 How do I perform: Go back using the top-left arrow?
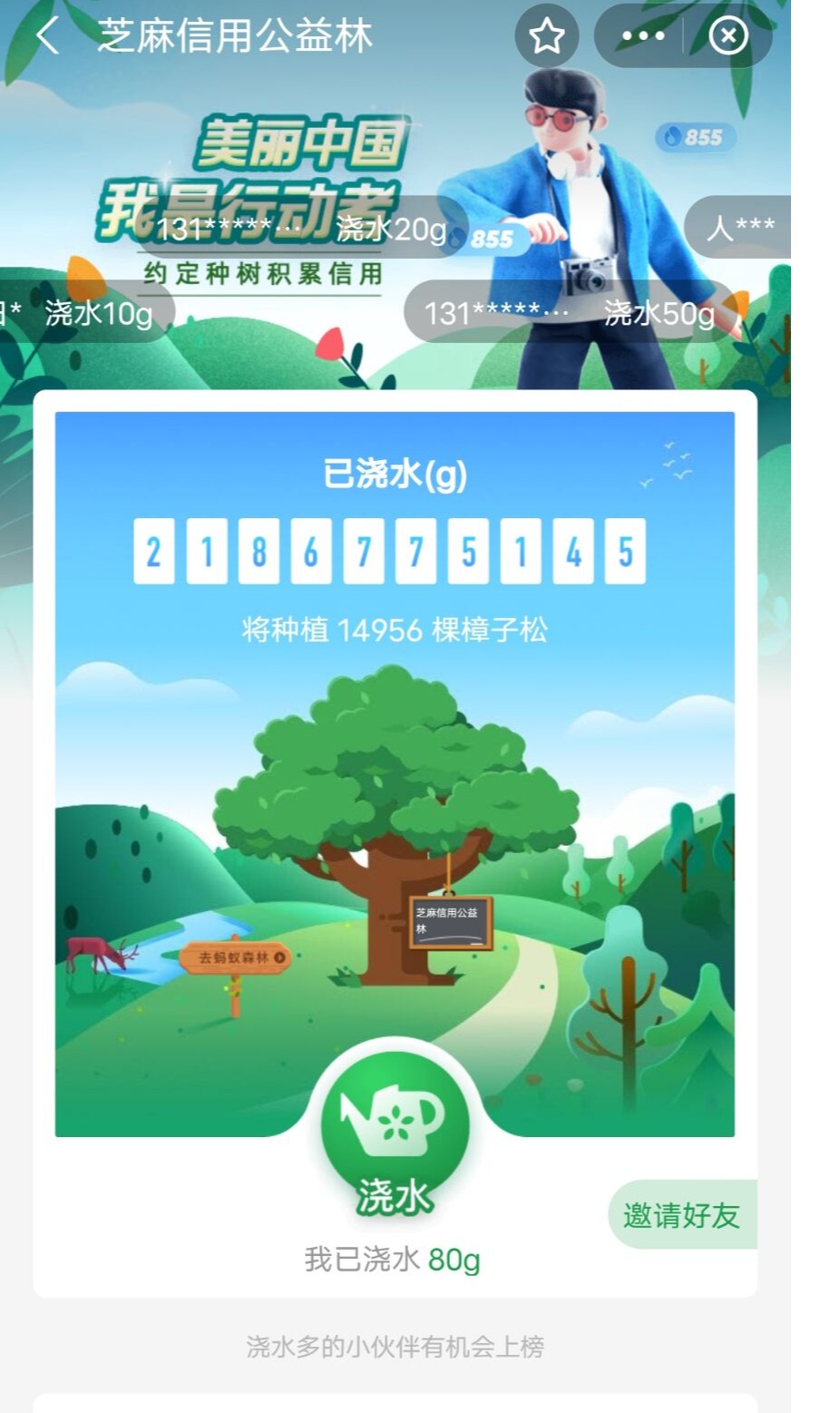pyautogui.click(x=48, y=36)
